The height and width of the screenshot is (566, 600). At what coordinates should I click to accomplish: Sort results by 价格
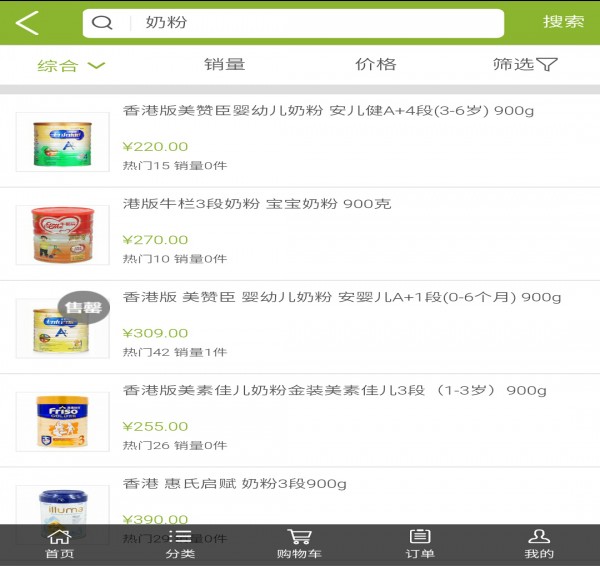tap(376, 65)
